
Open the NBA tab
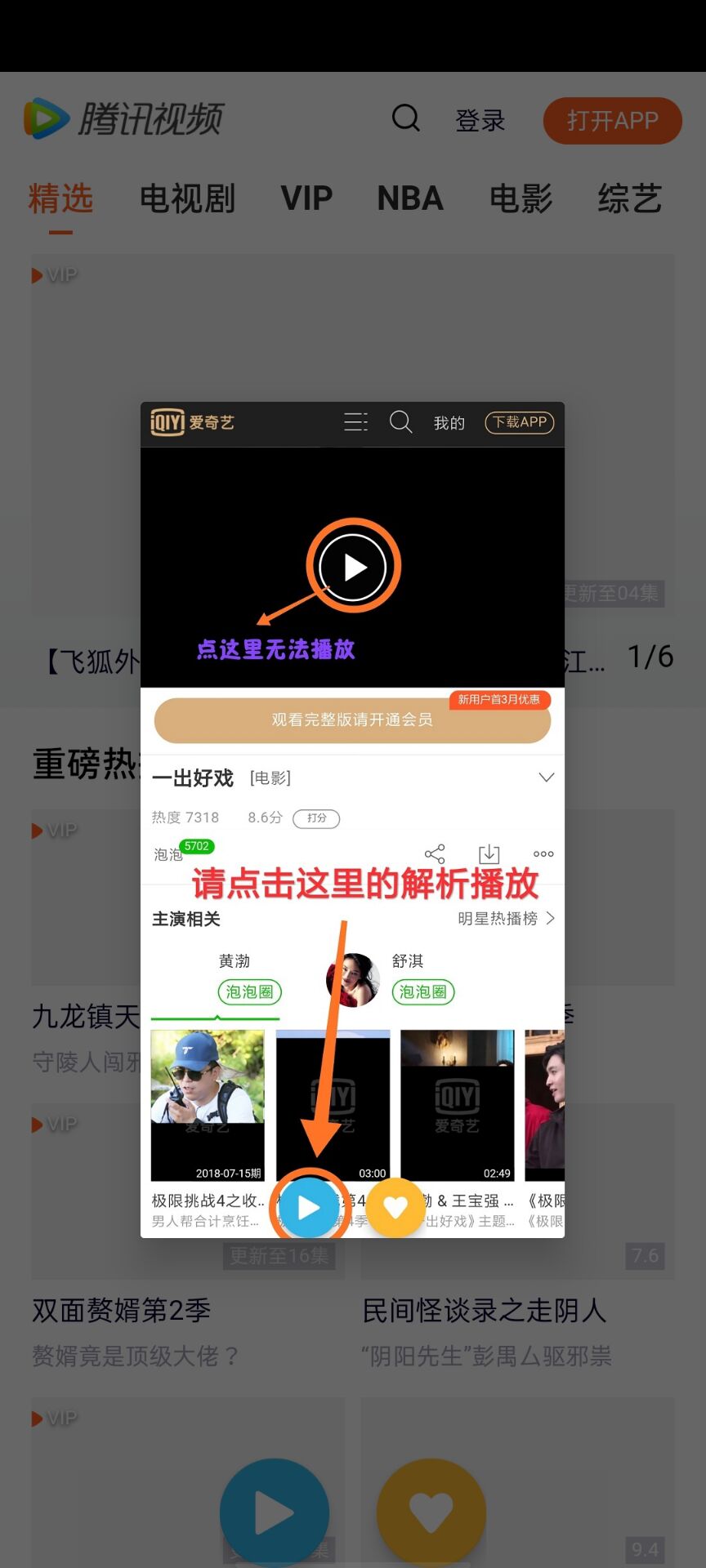[x=410, y=198]
